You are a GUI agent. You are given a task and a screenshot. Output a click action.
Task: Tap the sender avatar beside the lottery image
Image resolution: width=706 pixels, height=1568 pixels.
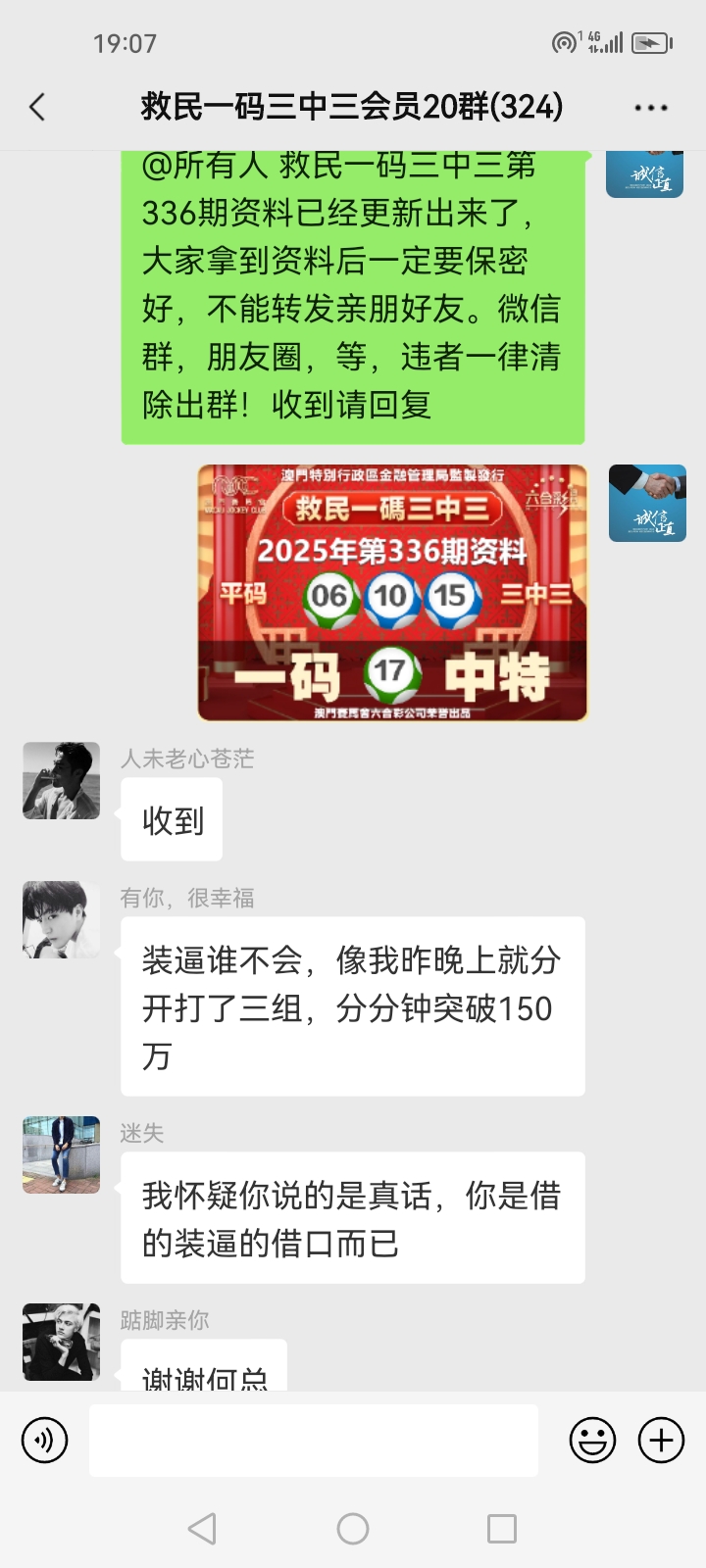tap(647, 503)
